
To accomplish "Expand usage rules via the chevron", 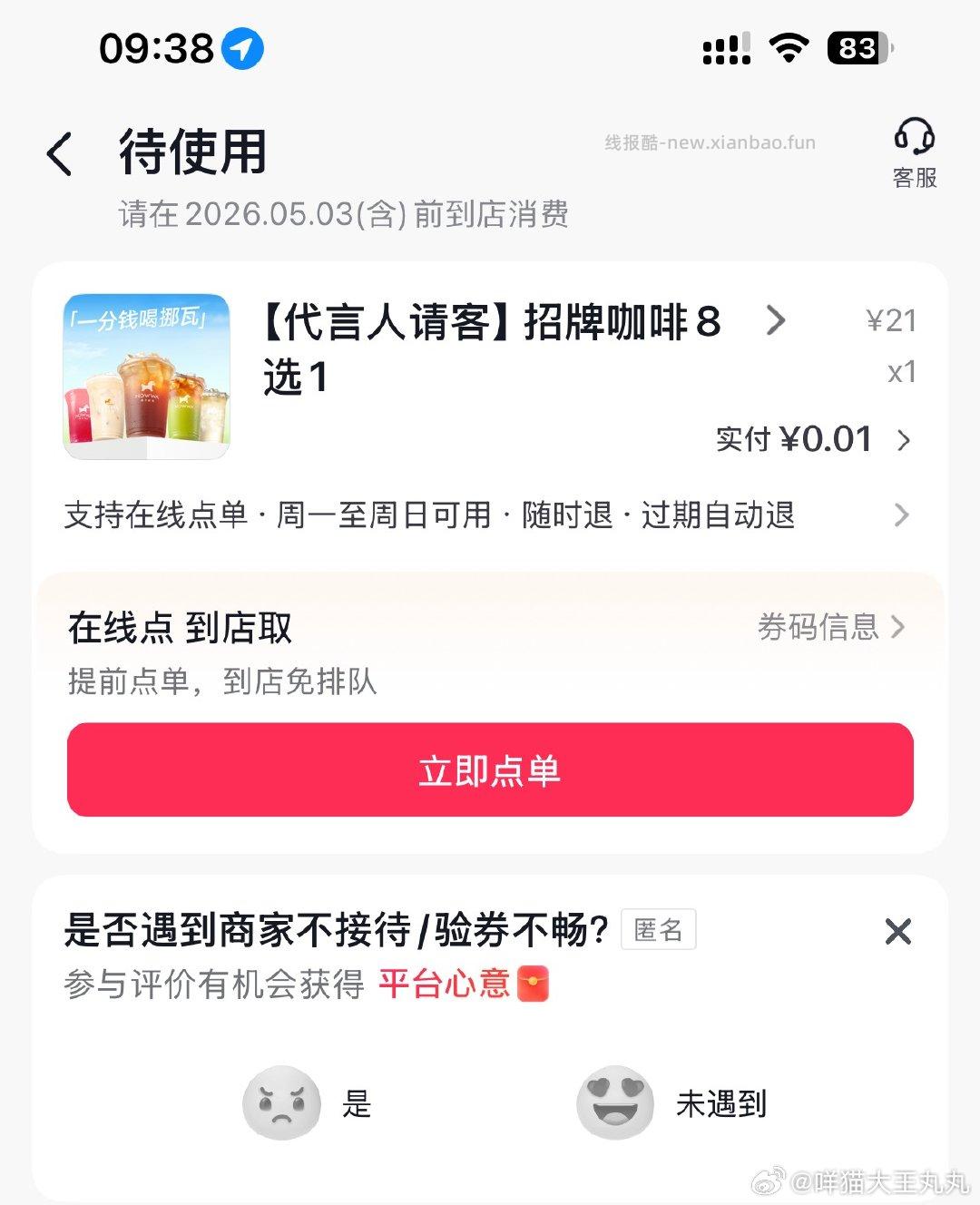I will click(x=902, y=515).
